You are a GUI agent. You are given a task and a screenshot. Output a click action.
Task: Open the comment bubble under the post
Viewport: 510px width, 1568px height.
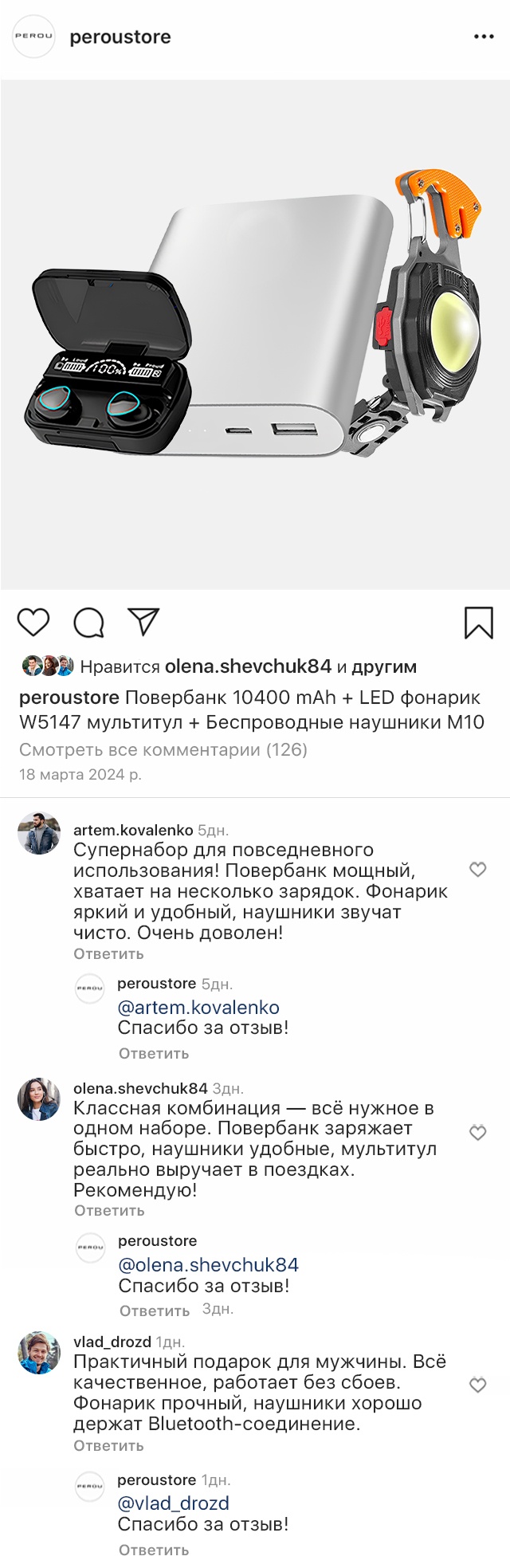pos(88,623)
